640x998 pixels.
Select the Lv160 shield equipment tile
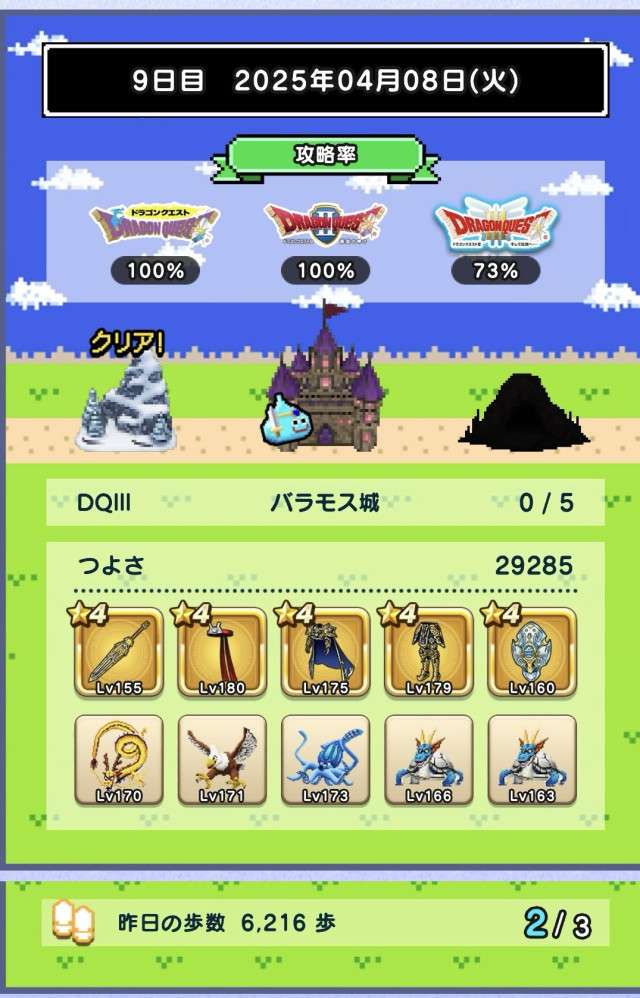[532, 652]
